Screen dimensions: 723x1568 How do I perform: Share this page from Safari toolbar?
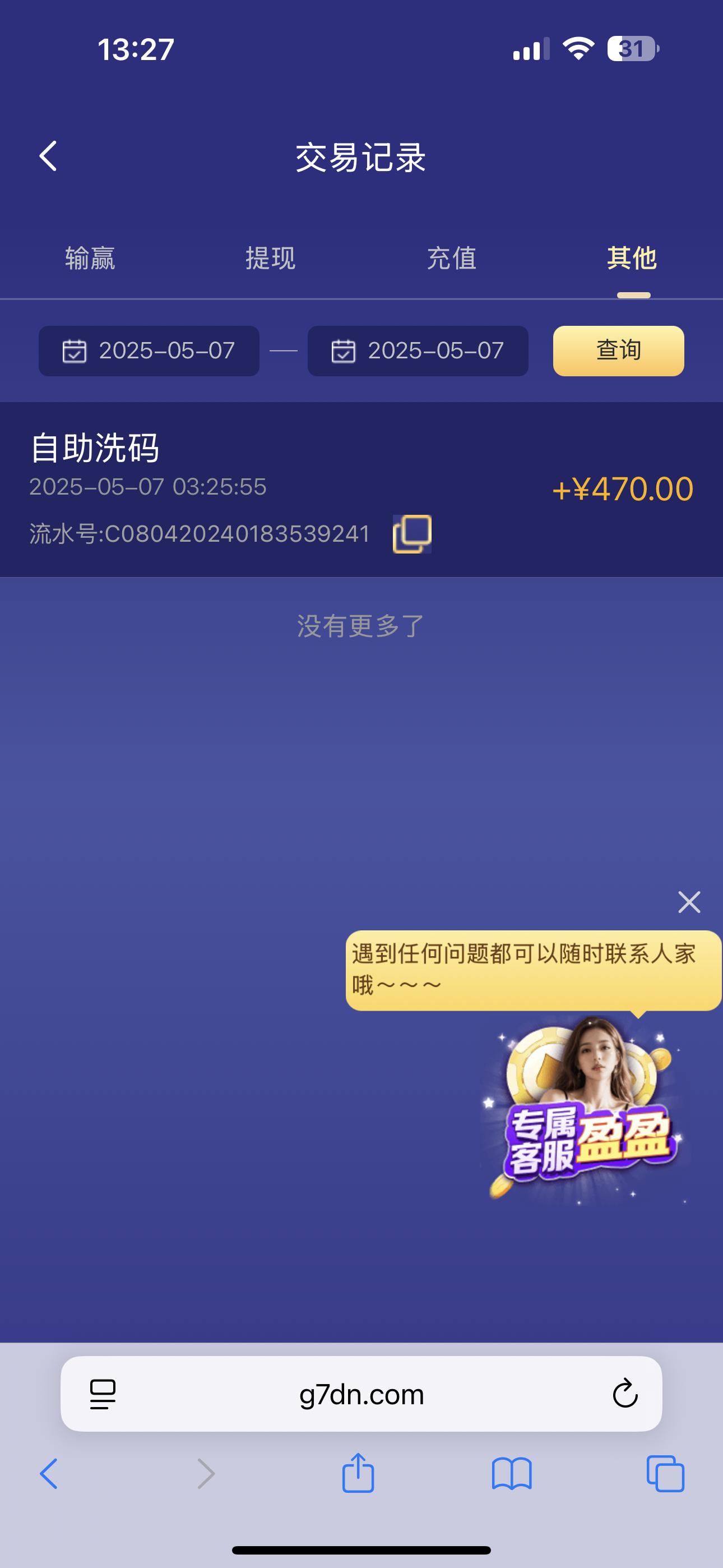point(358,1473)
